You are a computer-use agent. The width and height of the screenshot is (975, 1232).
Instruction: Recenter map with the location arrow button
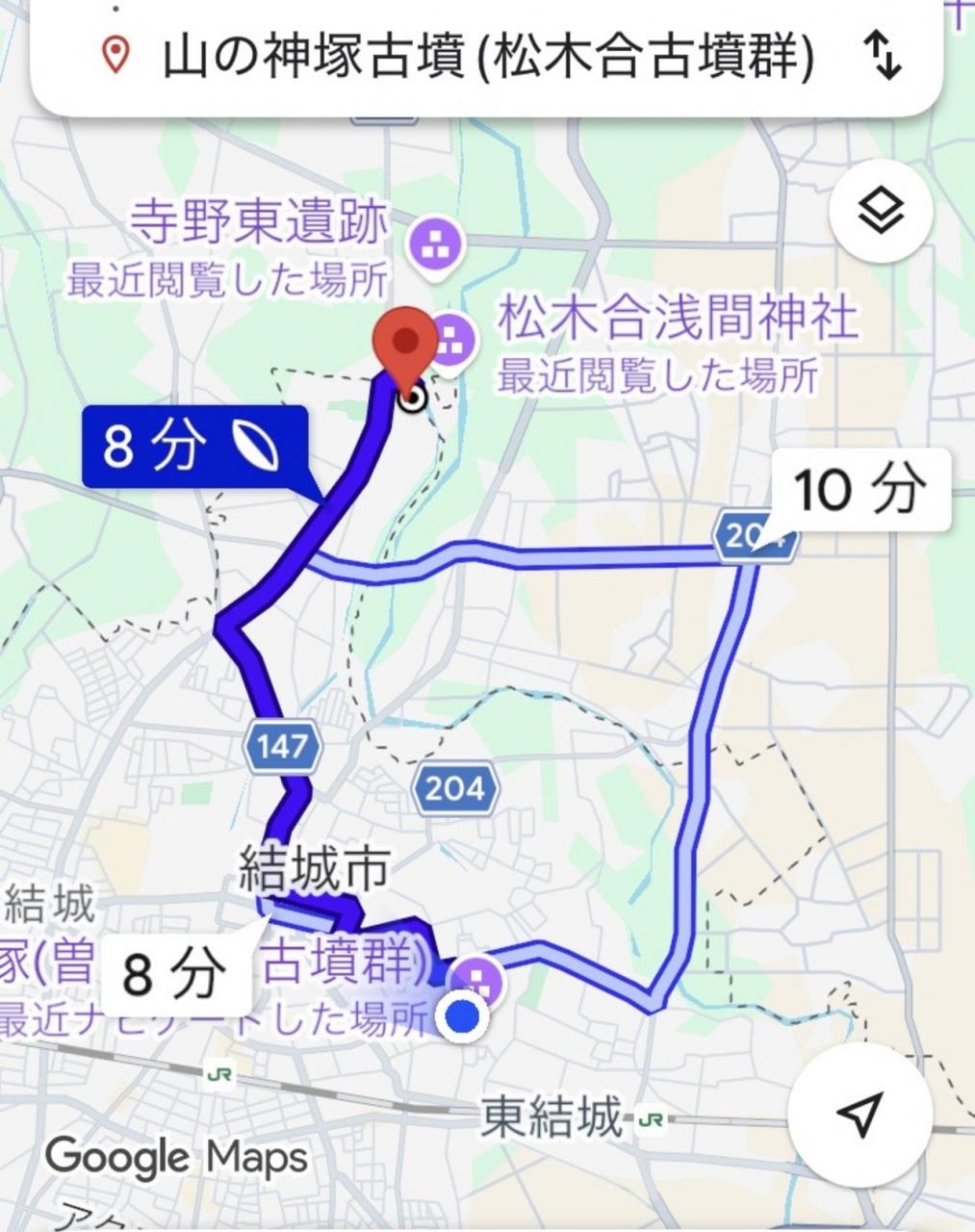coord(859,1114)
